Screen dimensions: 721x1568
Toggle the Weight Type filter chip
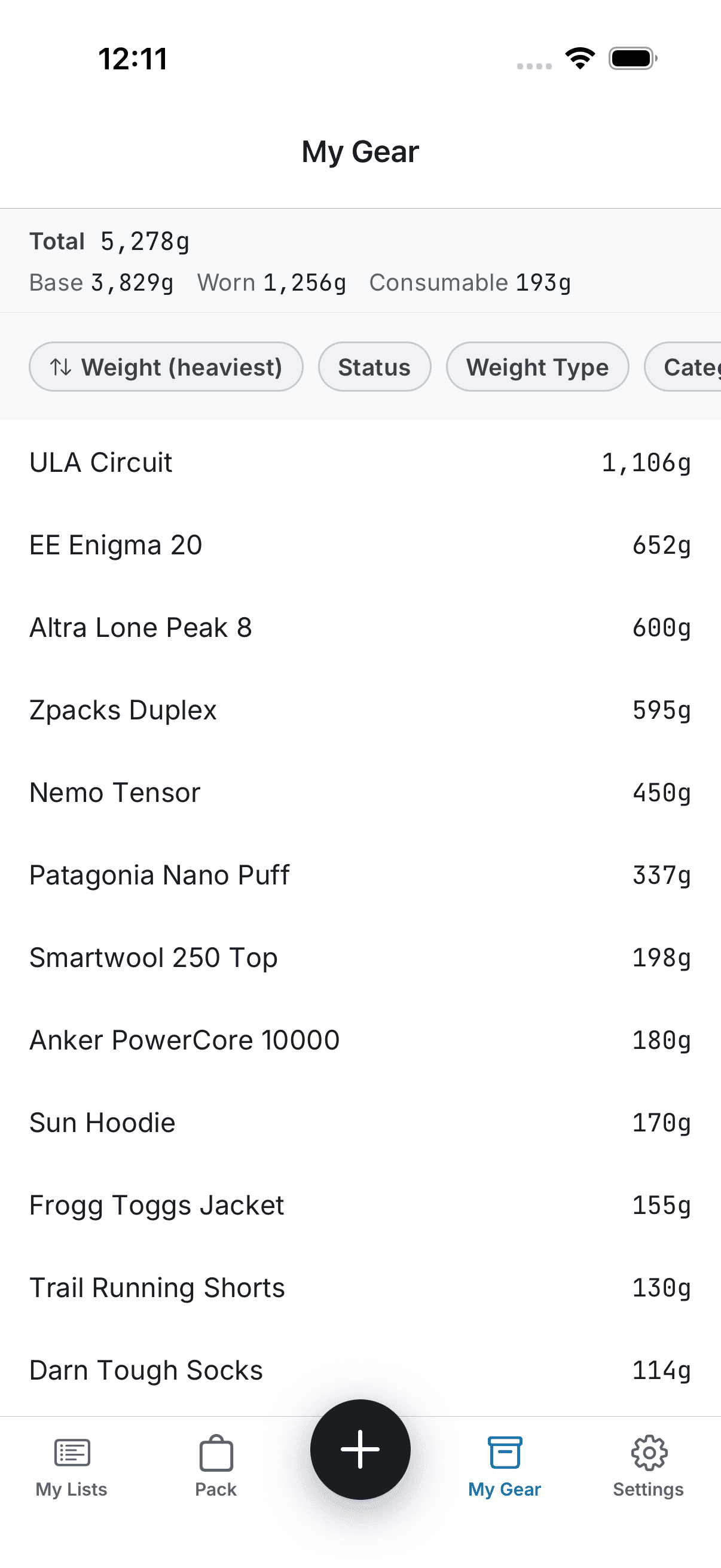pyautogui.click(x=537, y=367)
